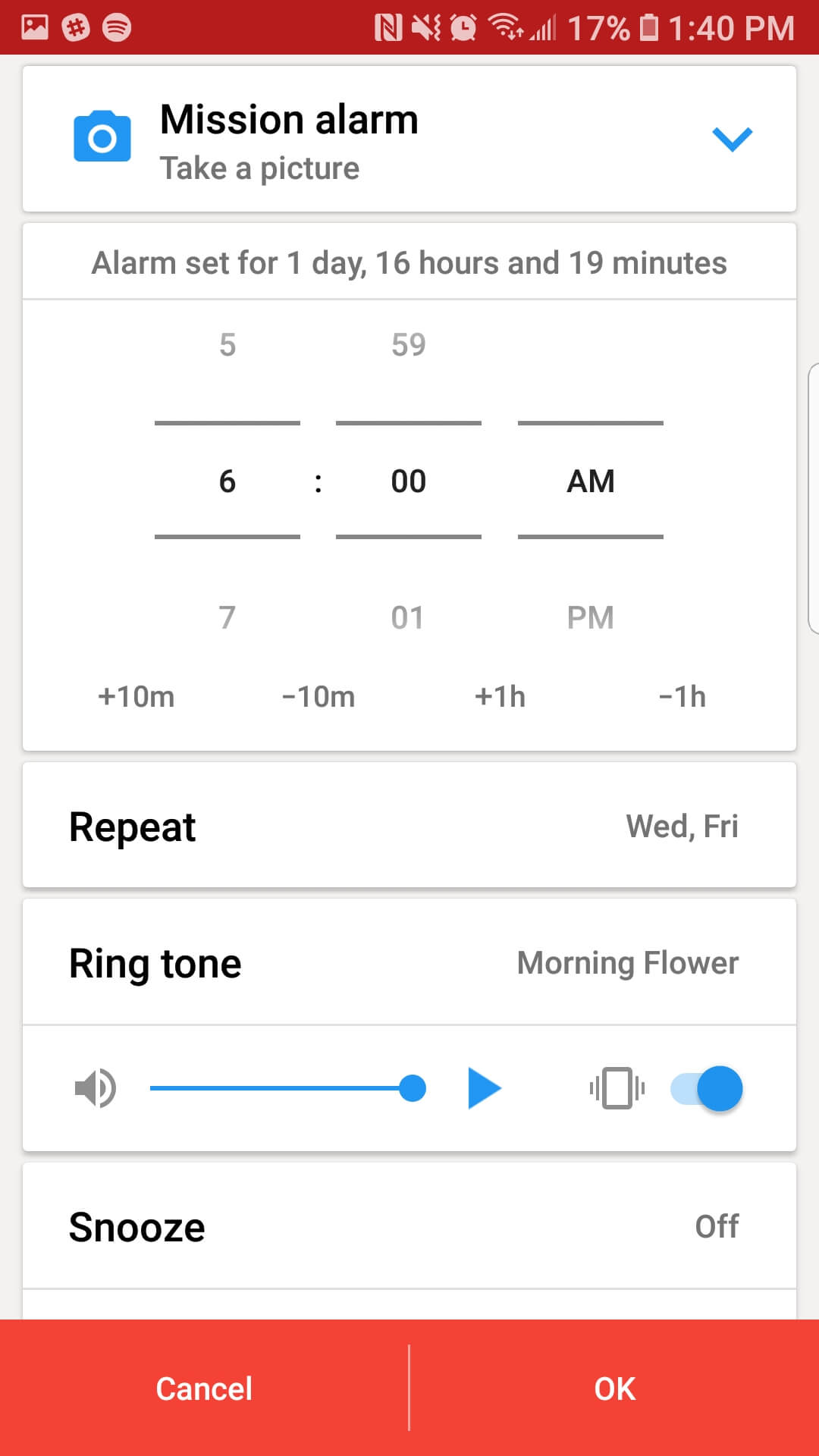Select PM in the time picker
The image size is (819, 1456).
(590, 617)
